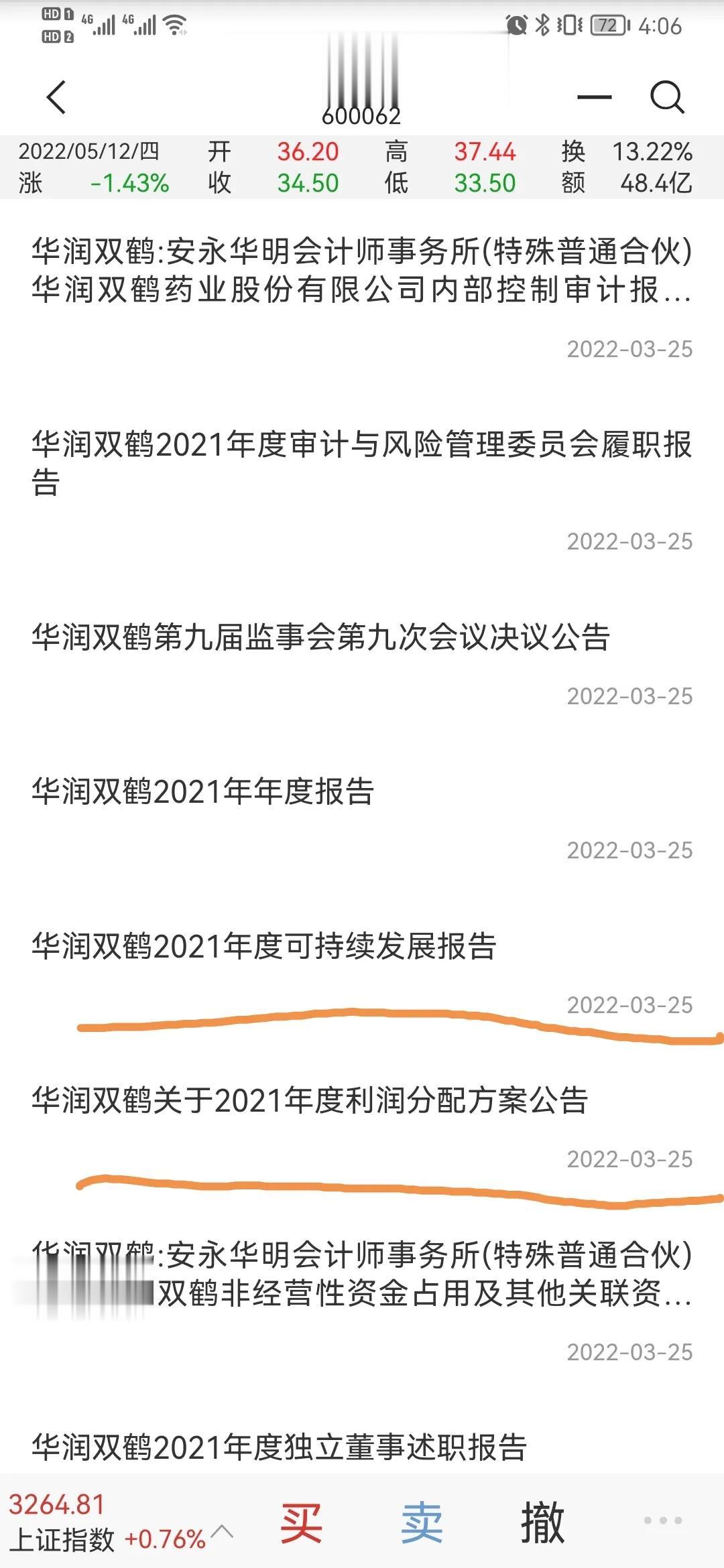
Task: Go back using the top-left arrow
Action: [56, 97]
